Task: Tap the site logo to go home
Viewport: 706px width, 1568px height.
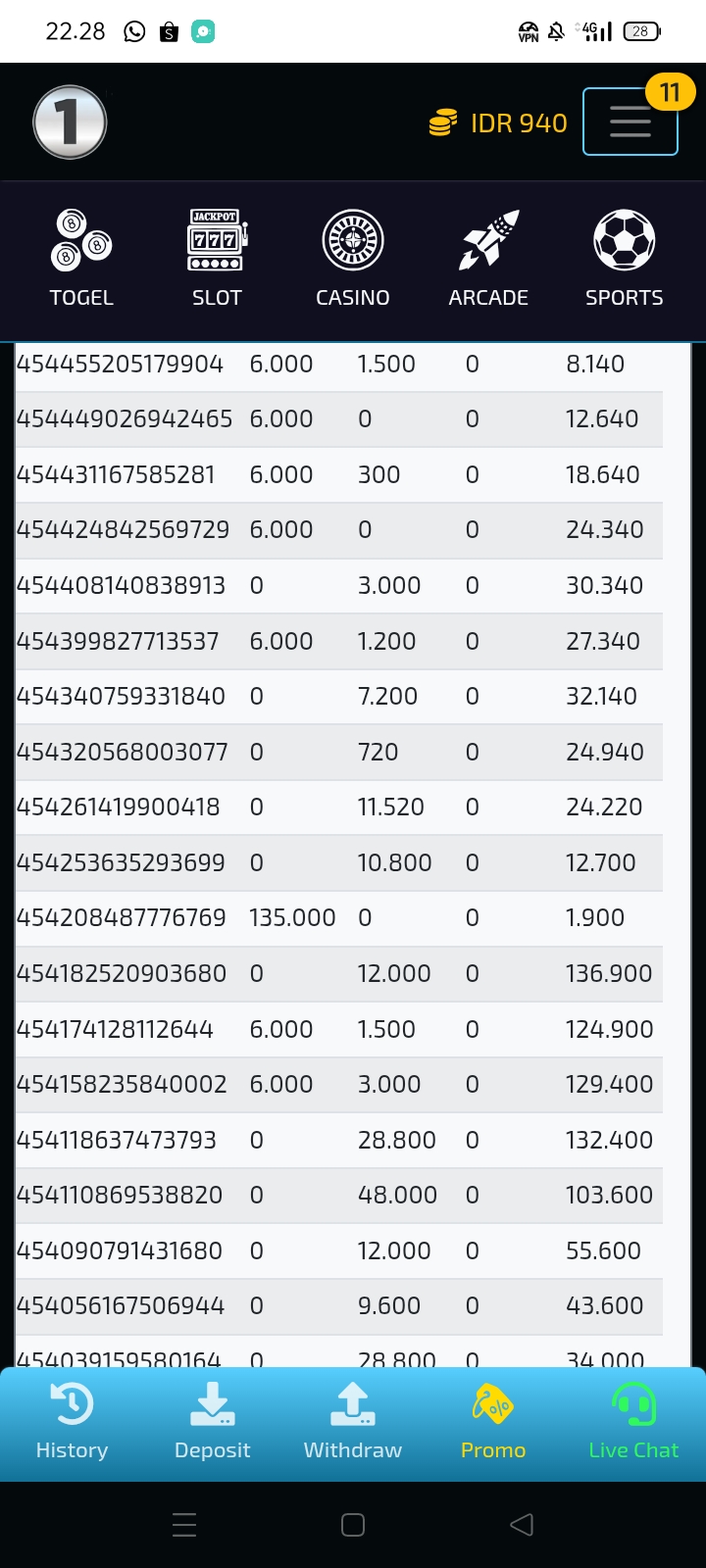Action: tap(70, 122)
